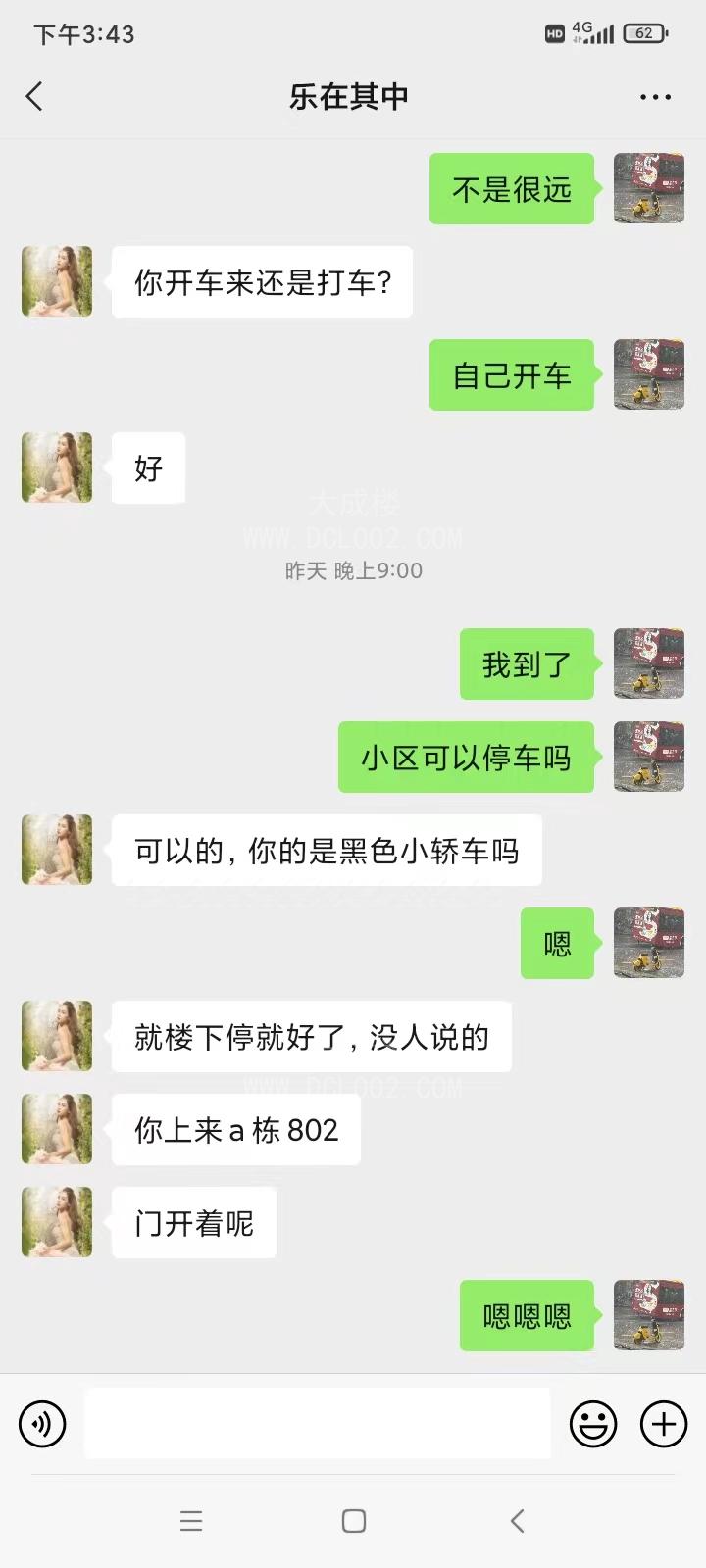Tap the Android back navigation arrow

click(x=517, y=1521)
